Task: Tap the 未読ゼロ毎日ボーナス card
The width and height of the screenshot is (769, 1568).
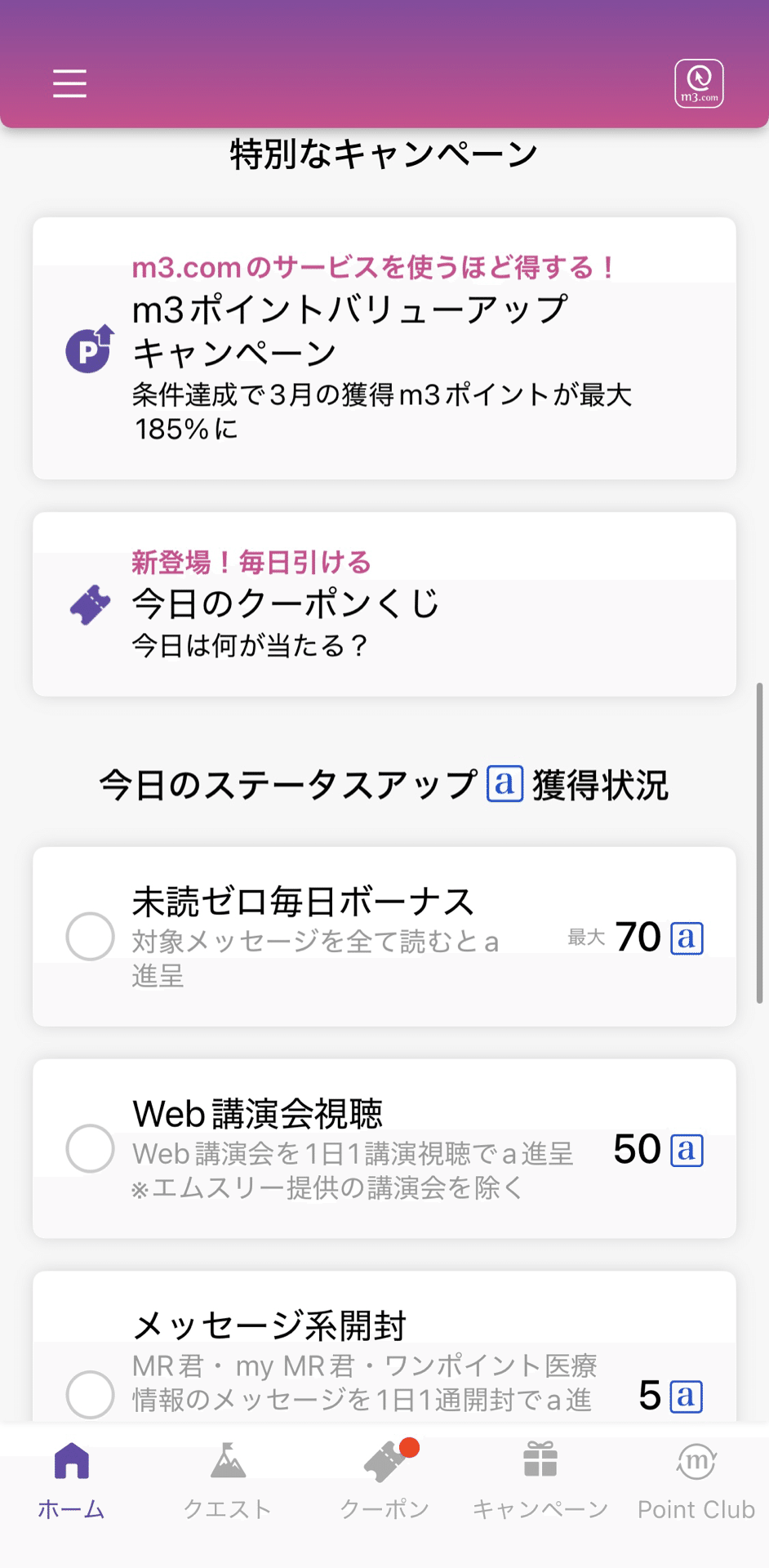Action: 384,938
